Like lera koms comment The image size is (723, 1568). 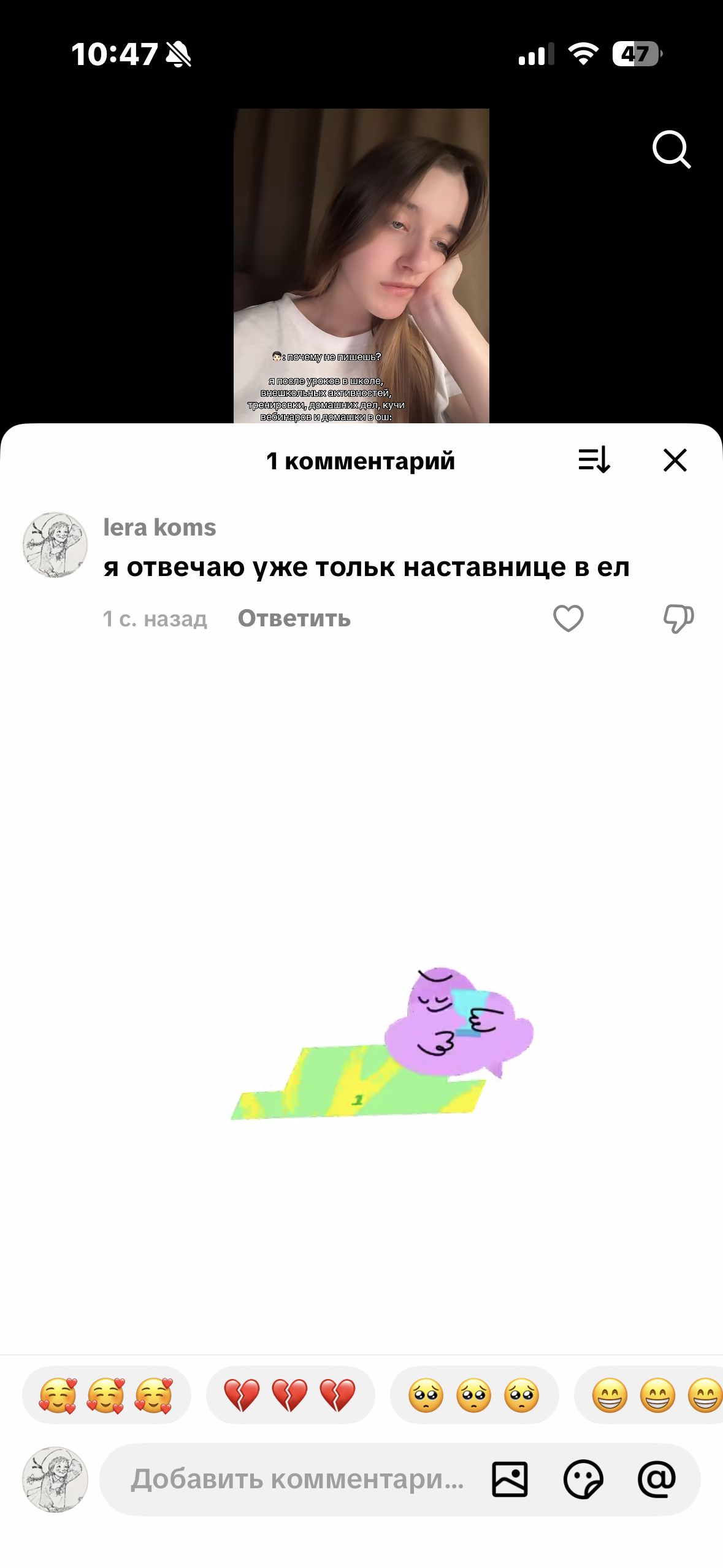(568, 618)
